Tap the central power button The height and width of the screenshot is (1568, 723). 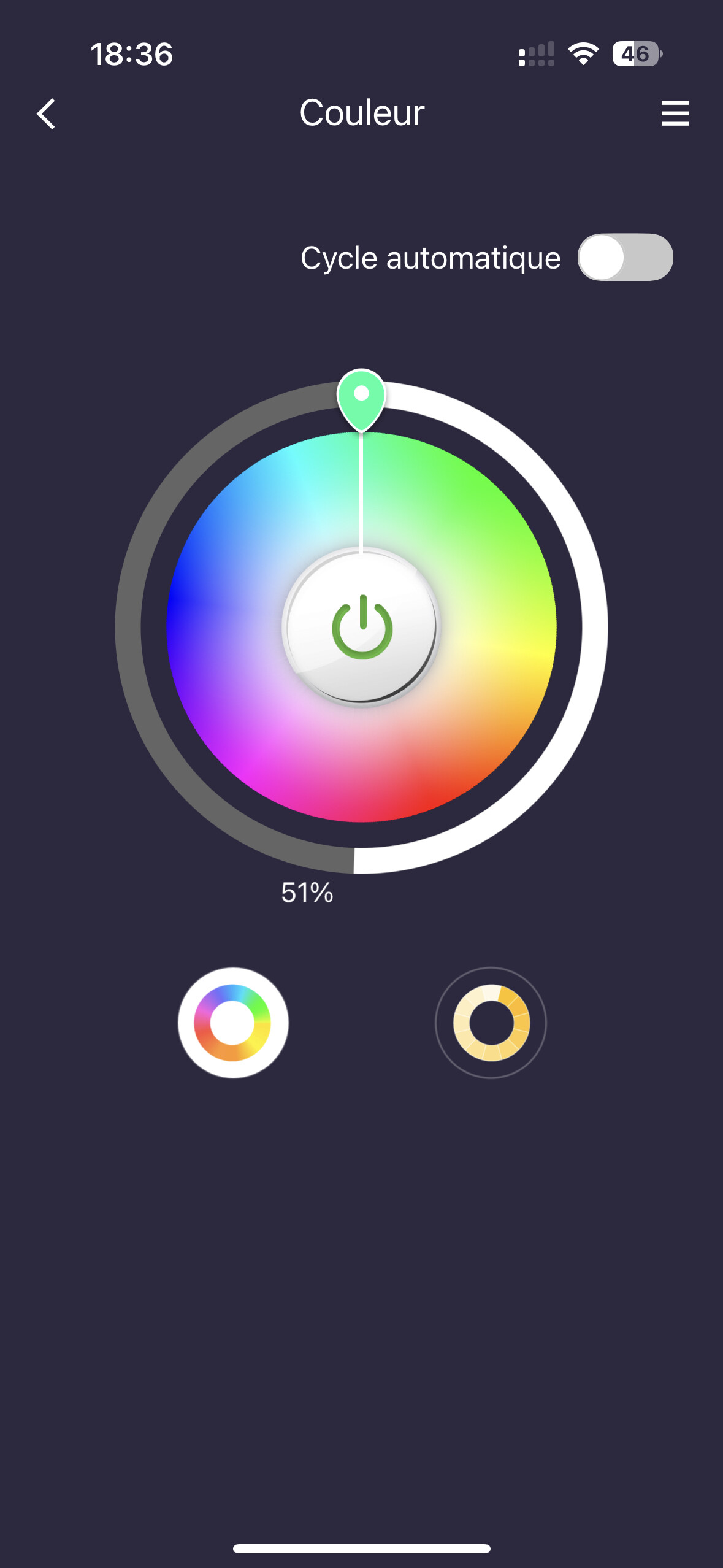coord(361,627)
